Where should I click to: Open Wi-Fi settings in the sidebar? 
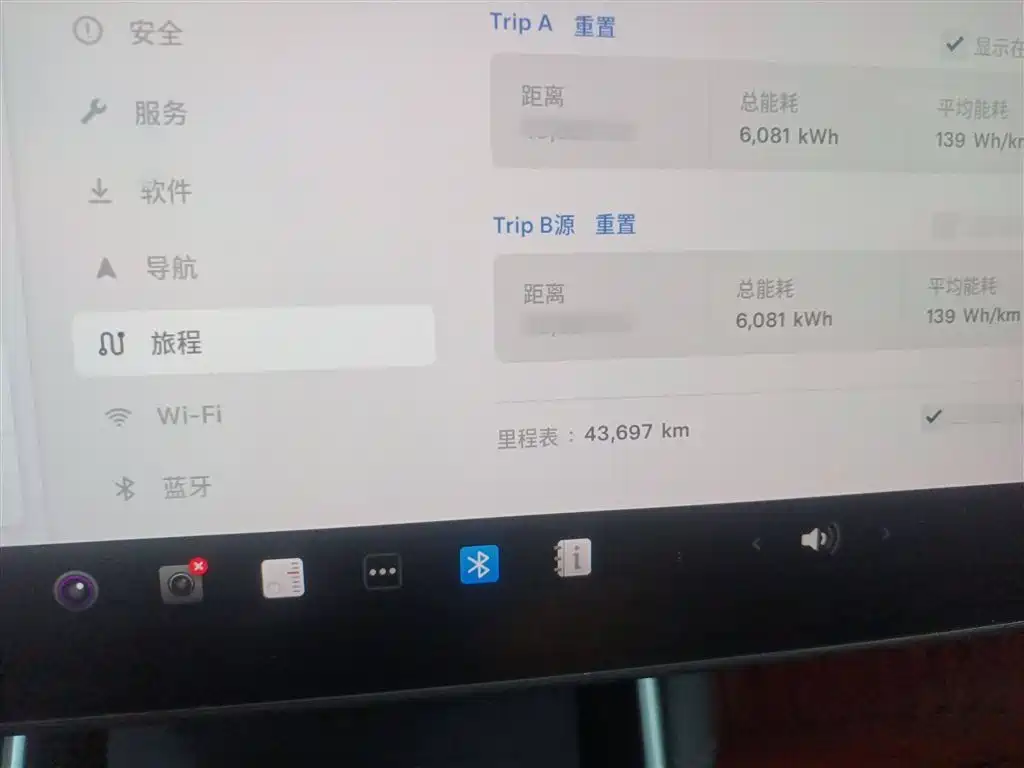[x=165, y=415]
